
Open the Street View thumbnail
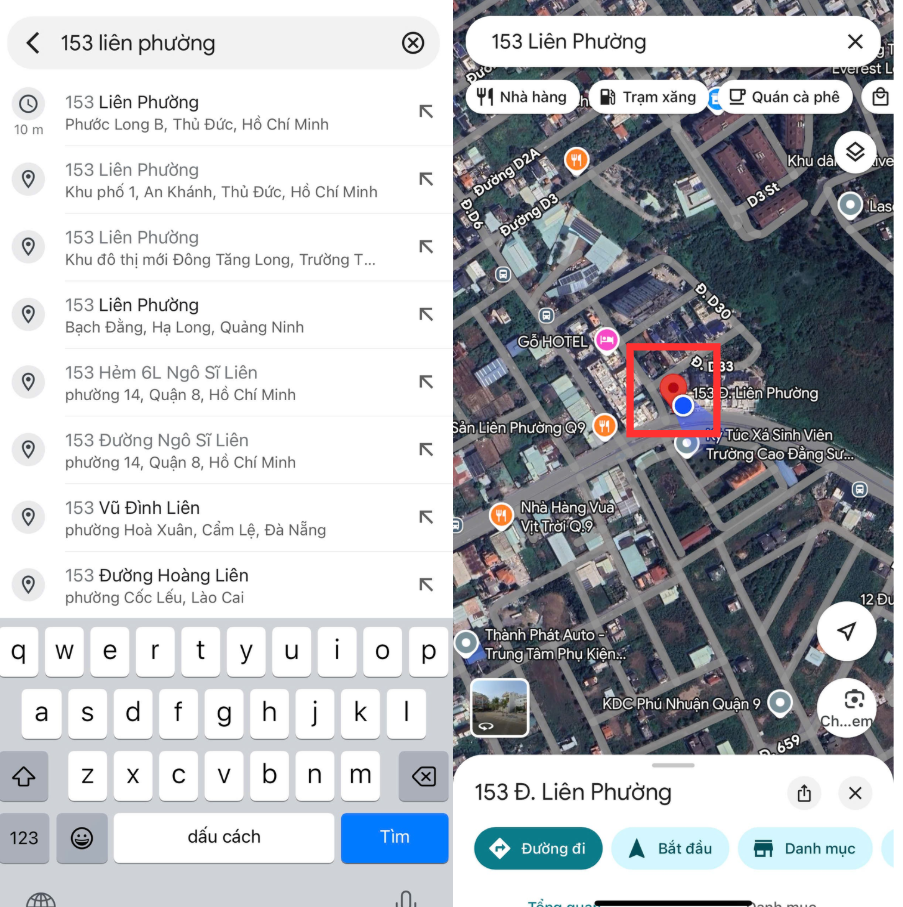point(499,707)
